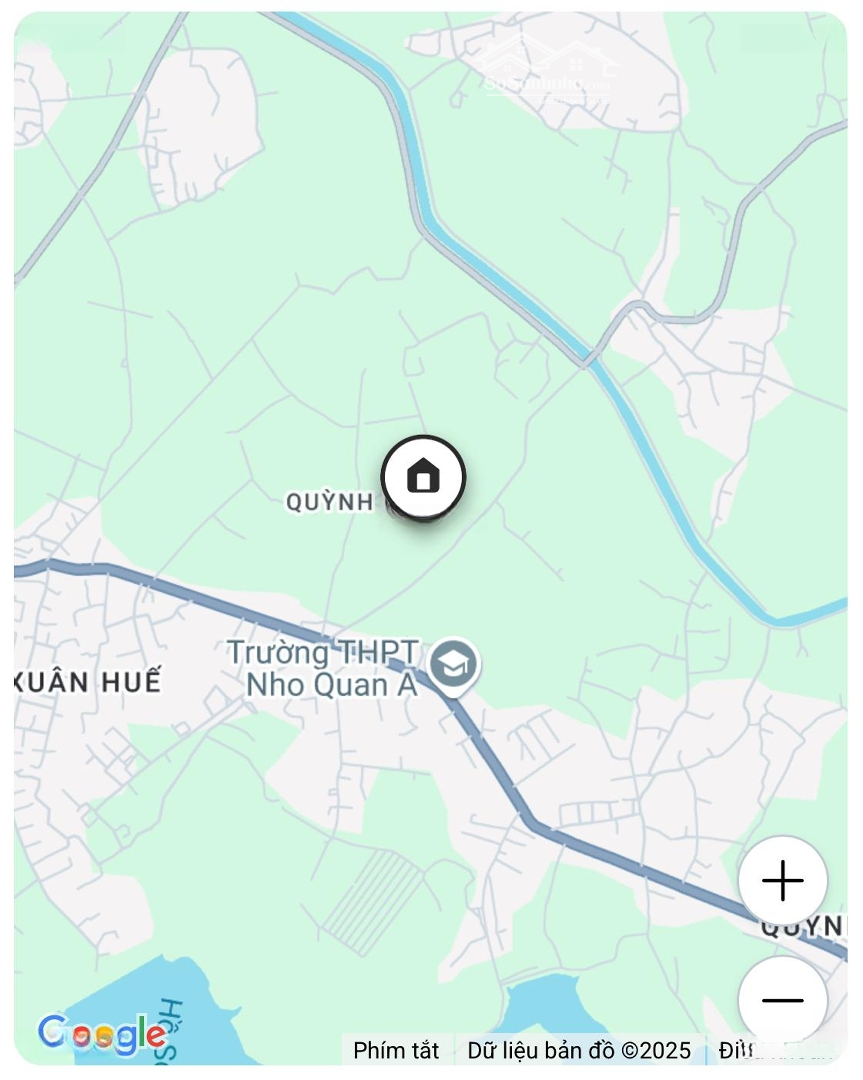Screen dimensions: 863x1080
Task: Tap the house location marker
Action: [423, 476]
